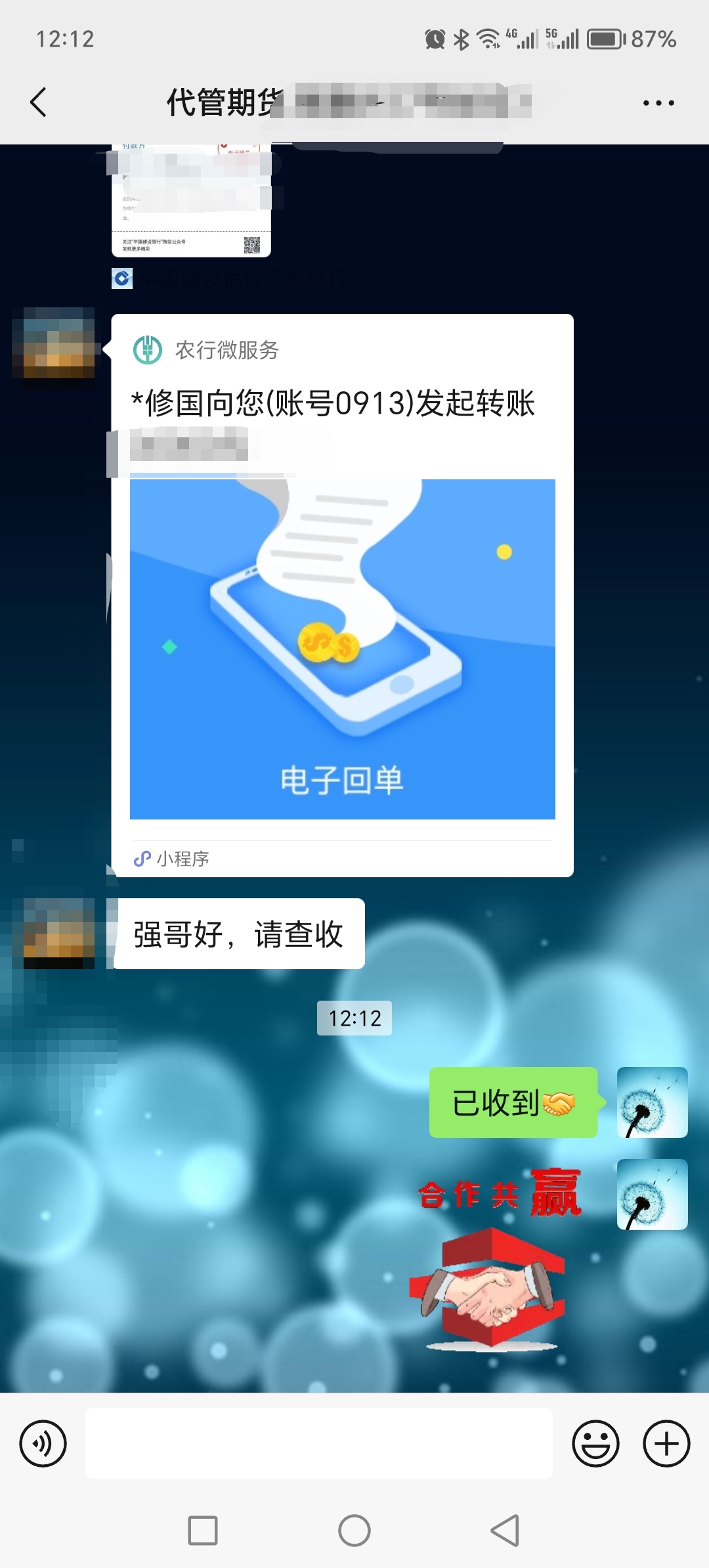Focus the message text field
Viewport: 709px width, 1568px height.
319,1443
